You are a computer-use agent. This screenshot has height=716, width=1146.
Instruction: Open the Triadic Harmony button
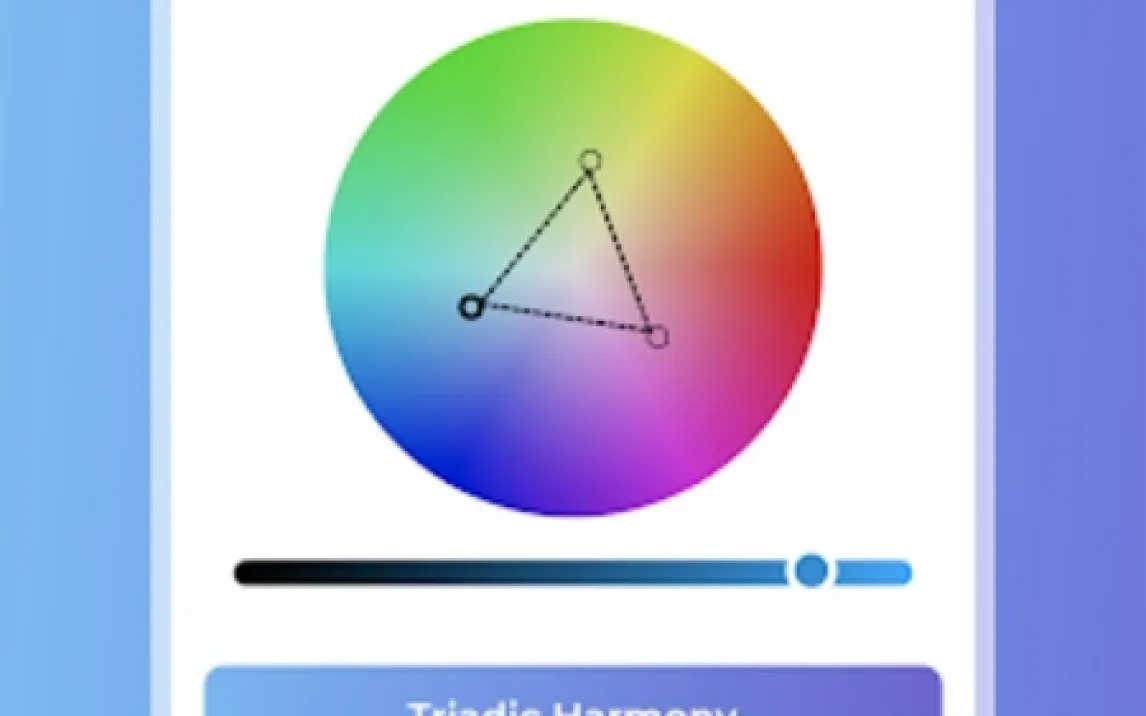coord(573,695)
